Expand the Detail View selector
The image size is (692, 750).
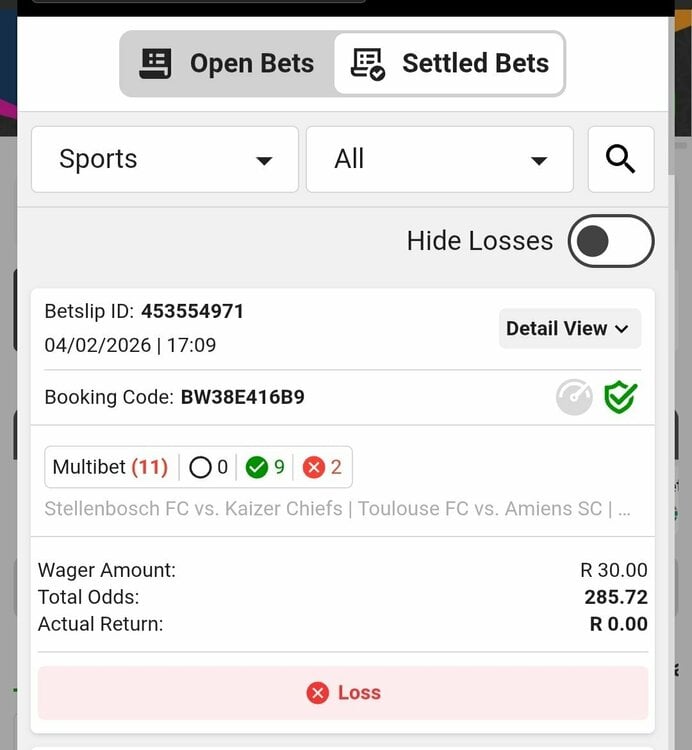(x=569, y=329)
